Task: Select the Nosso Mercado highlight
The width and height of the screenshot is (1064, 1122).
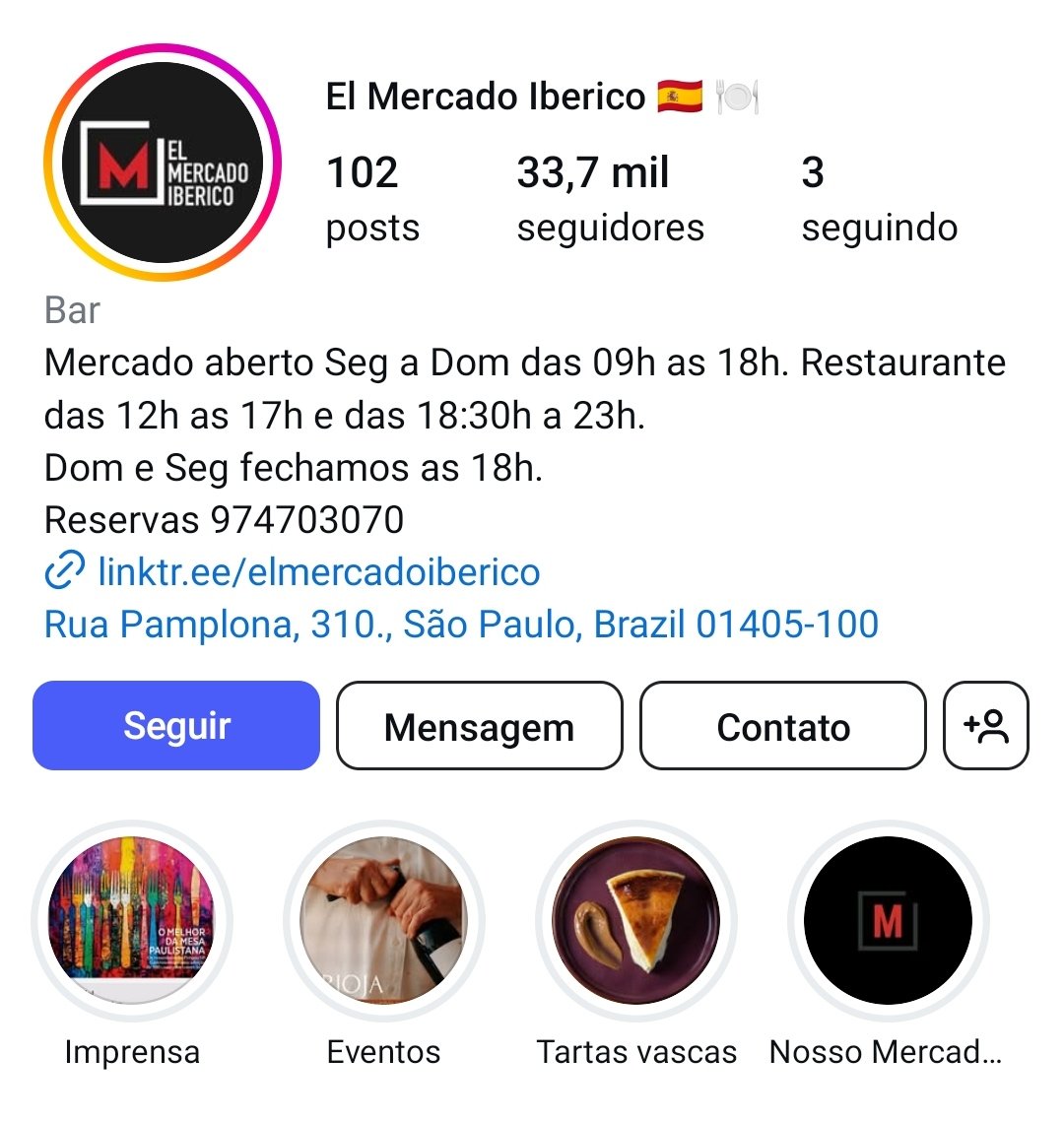Action: click(888, 920)
